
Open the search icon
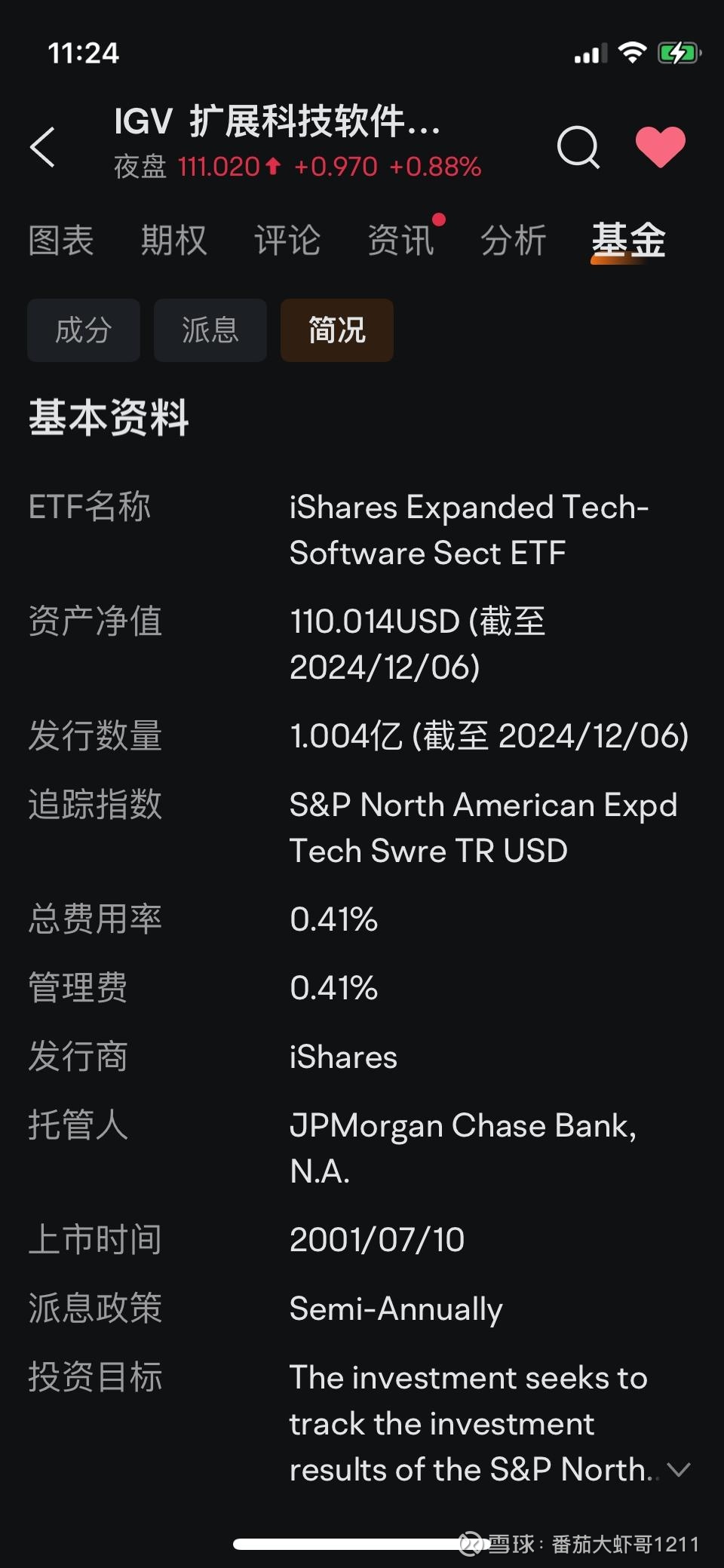578,146
